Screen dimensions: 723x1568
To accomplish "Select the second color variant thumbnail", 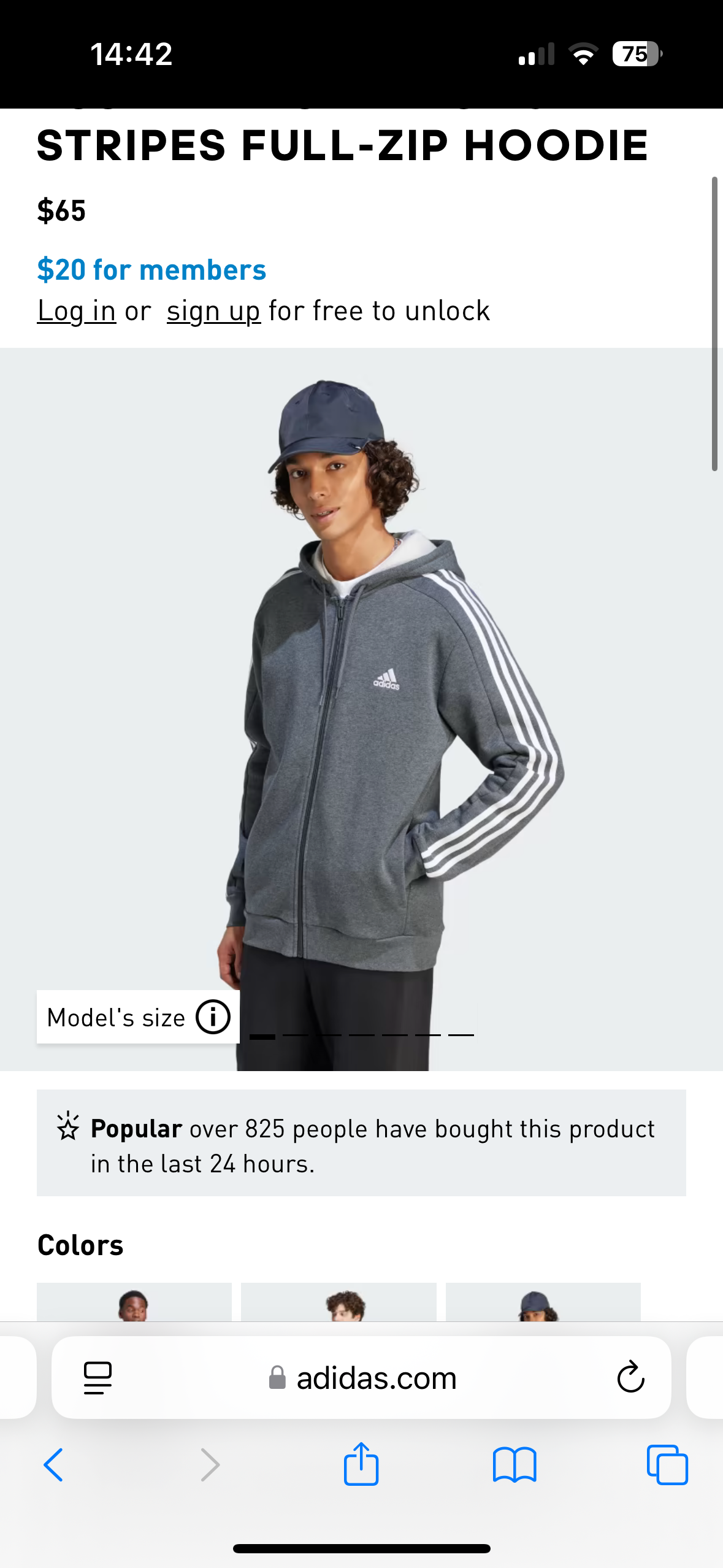I will (x=339, y=1302).
